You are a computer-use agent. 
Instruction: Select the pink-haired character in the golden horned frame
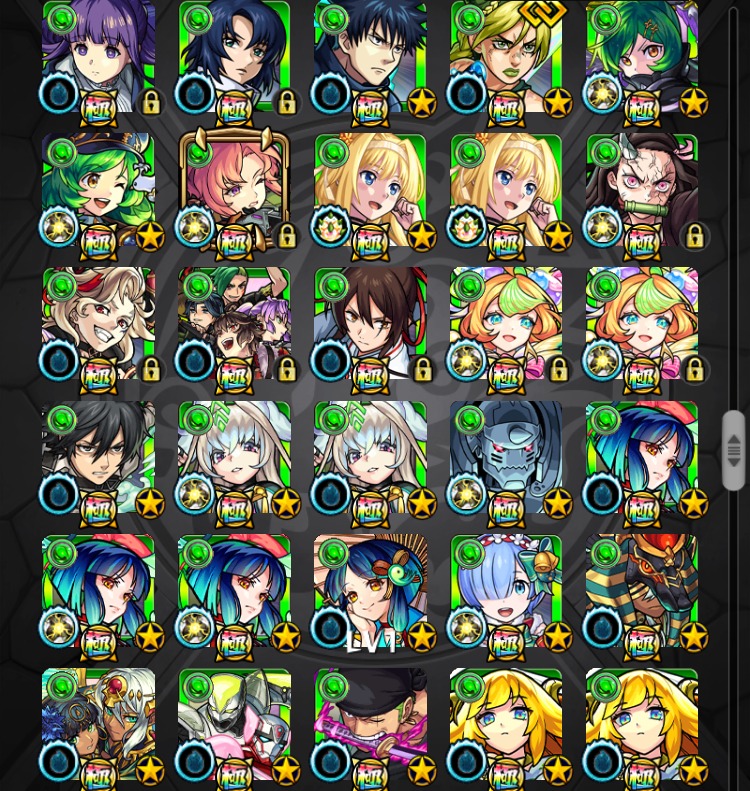click(x=234, y=190)
